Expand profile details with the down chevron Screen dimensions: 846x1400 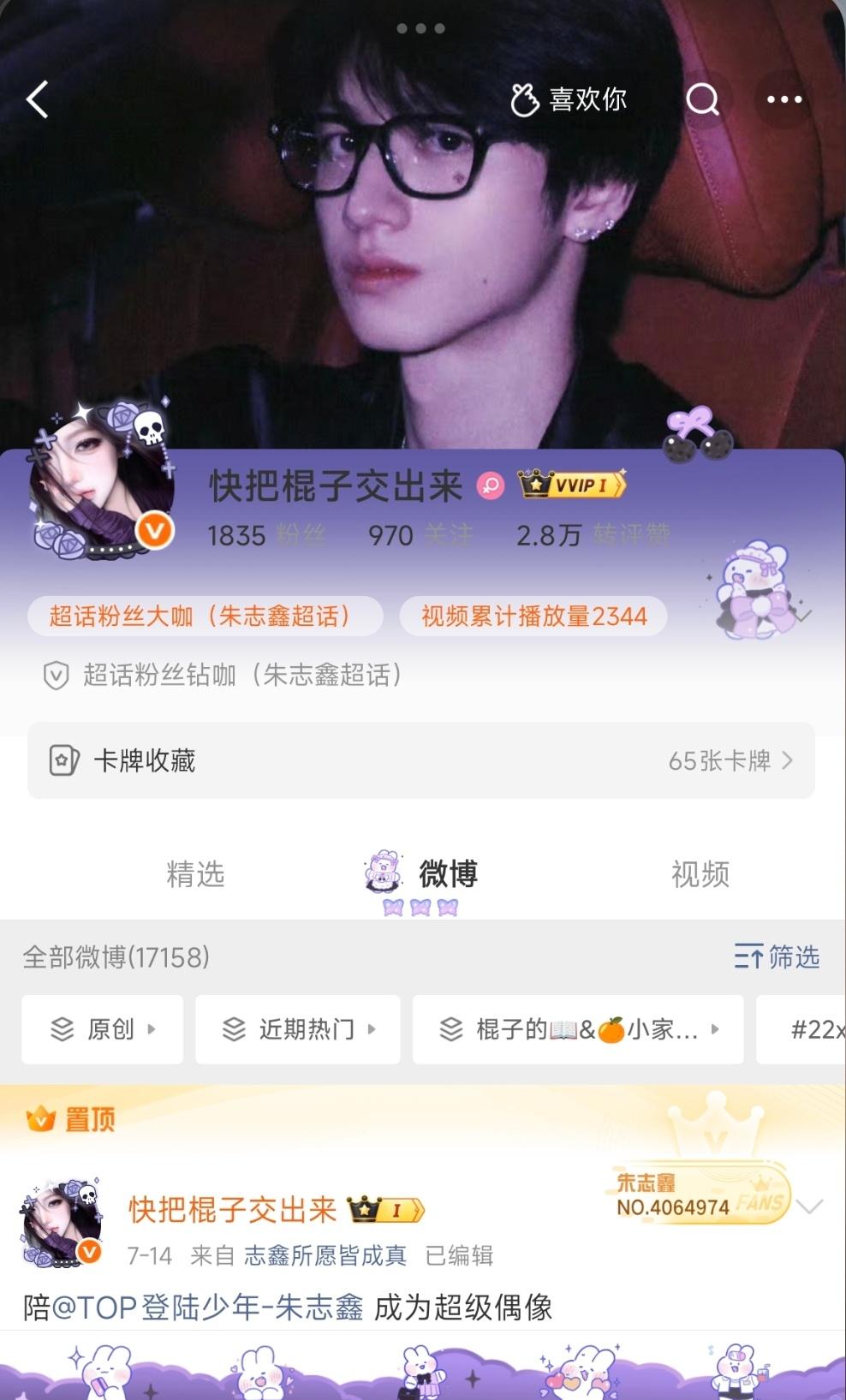803,615
